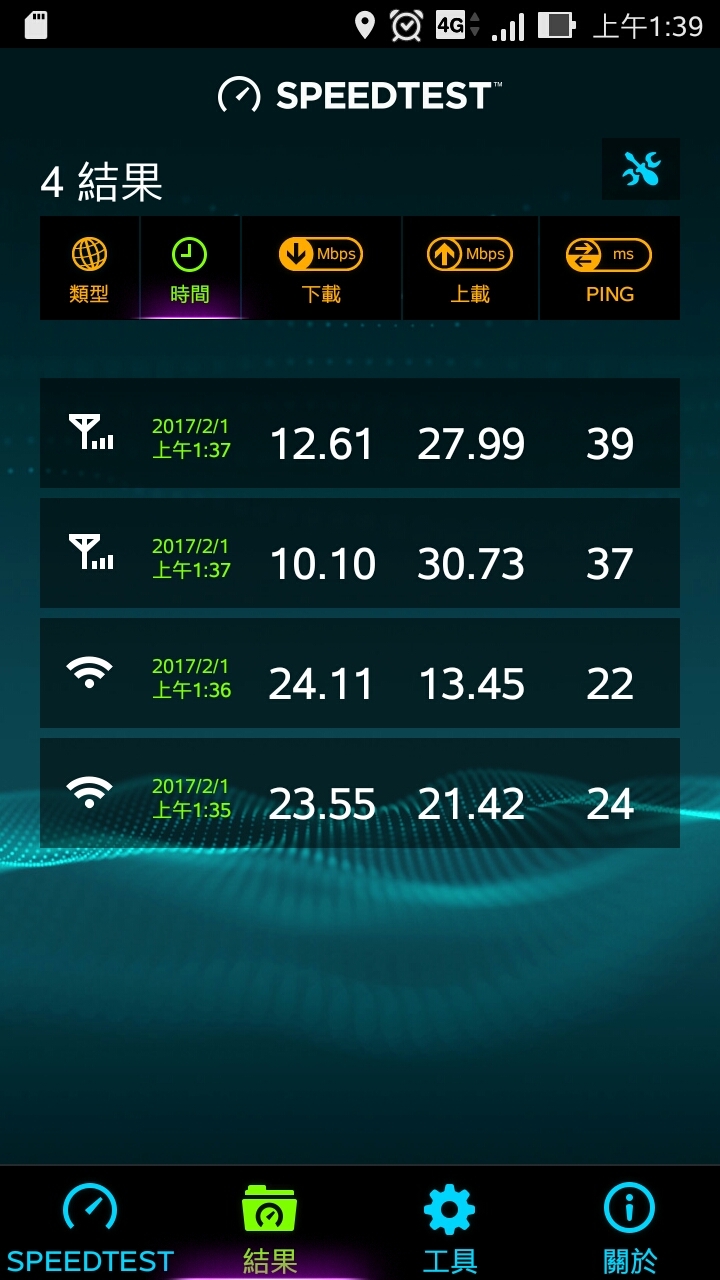This screenshot has width=720, height=1280.
Task: Open the wrench tools icon
Action: (x=640, y=169)
